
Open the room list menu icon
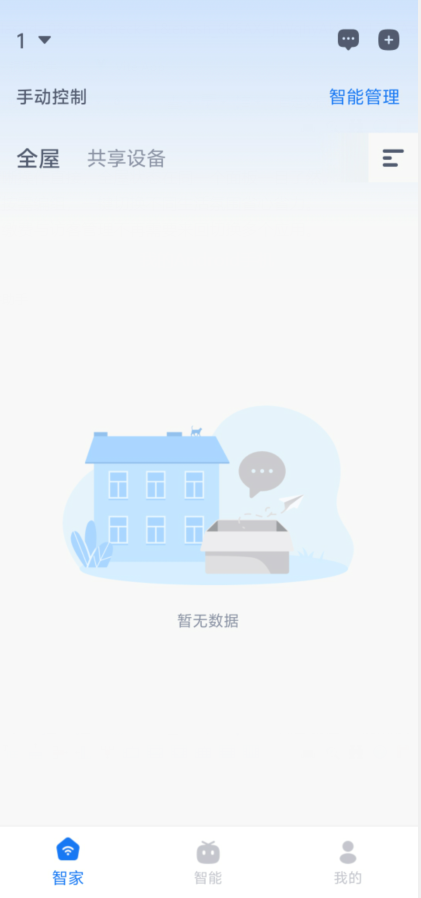tap(393, 157)
